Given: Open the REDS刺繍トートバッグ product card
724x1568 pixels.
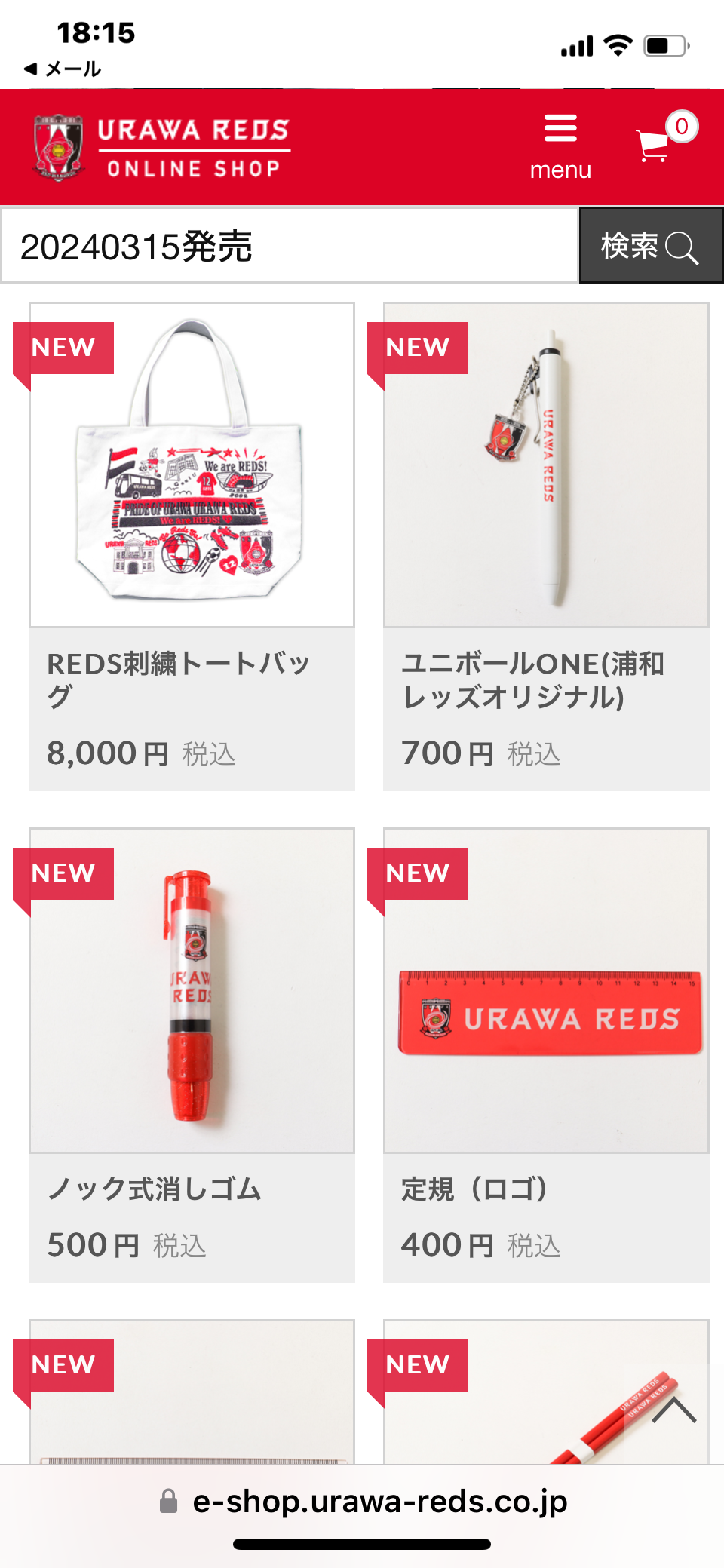Looking at the screenshot, I should [192, 546].
